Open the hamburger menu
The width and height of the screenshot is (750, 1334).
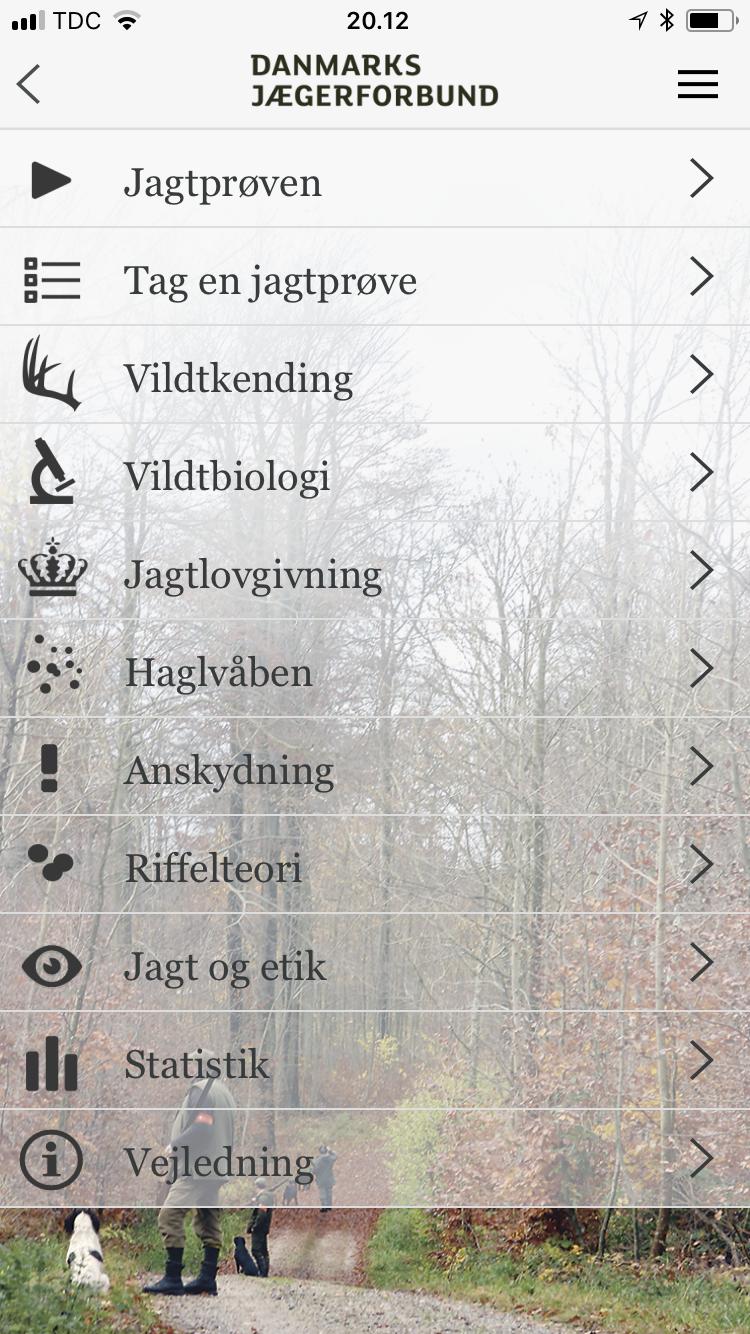697,84
